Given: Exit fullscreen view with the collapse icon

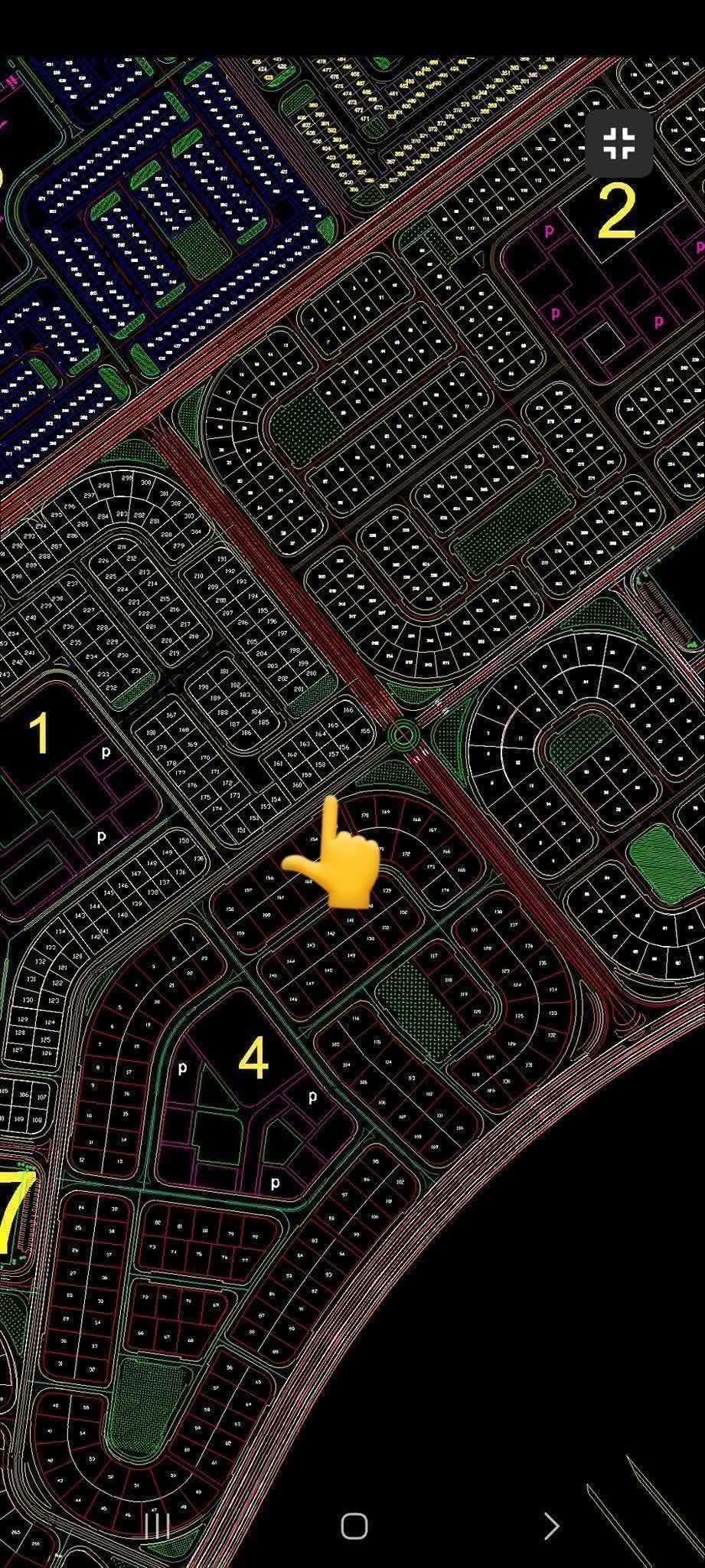Looking at the screenshot, I should [619, 143].
